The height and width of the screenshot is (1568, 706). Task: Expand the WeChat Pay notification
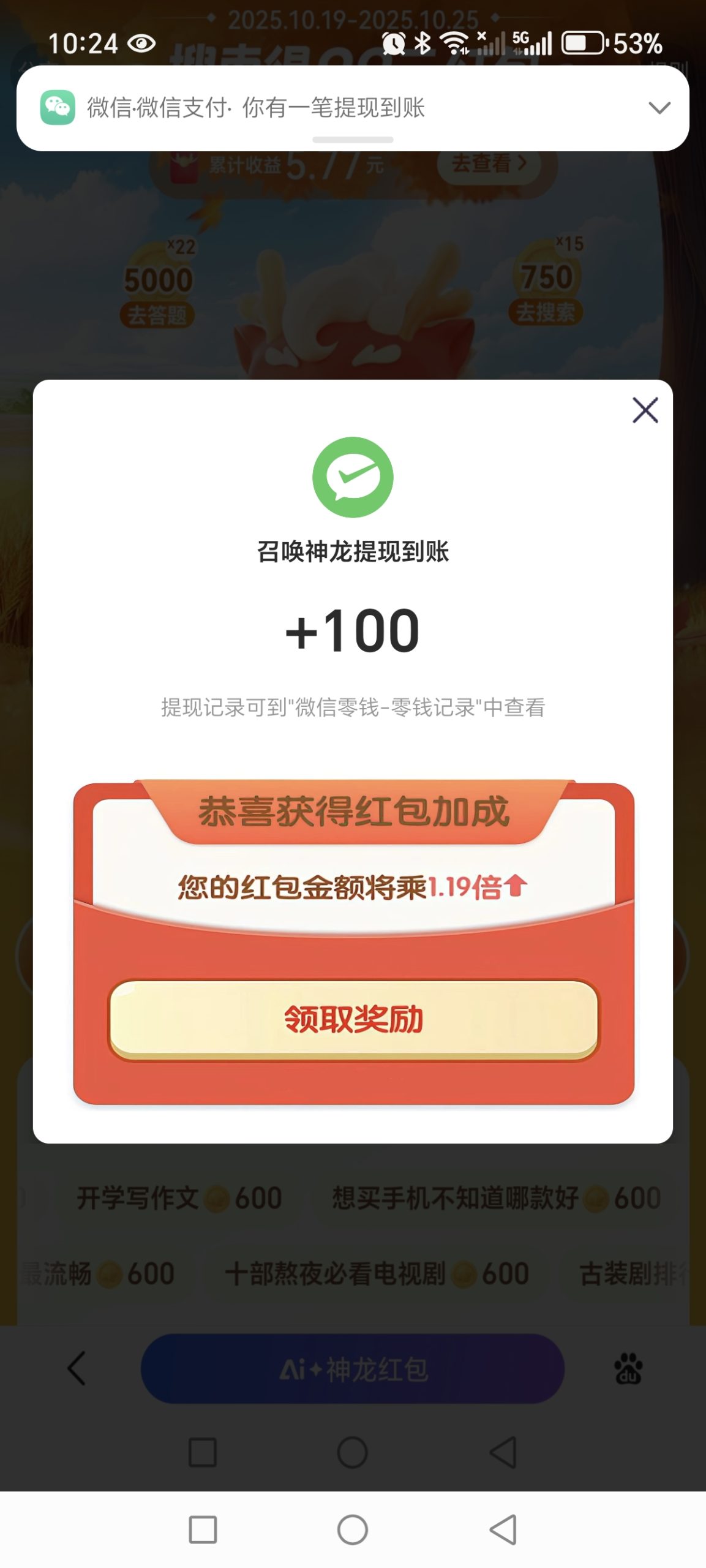coord(659,108)
